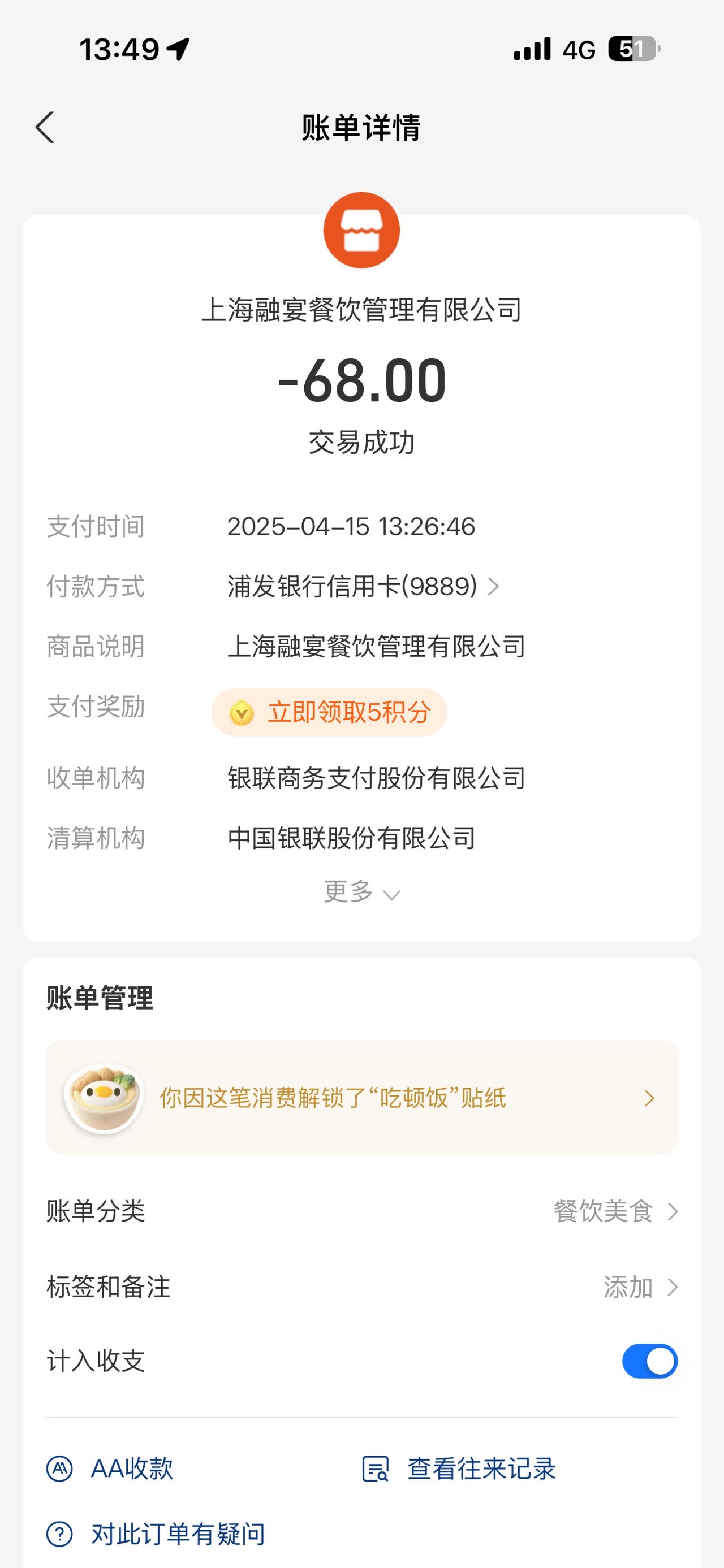
Task: Open payment method 浦发银行信用卡(9889)
Action: point(364,587)
